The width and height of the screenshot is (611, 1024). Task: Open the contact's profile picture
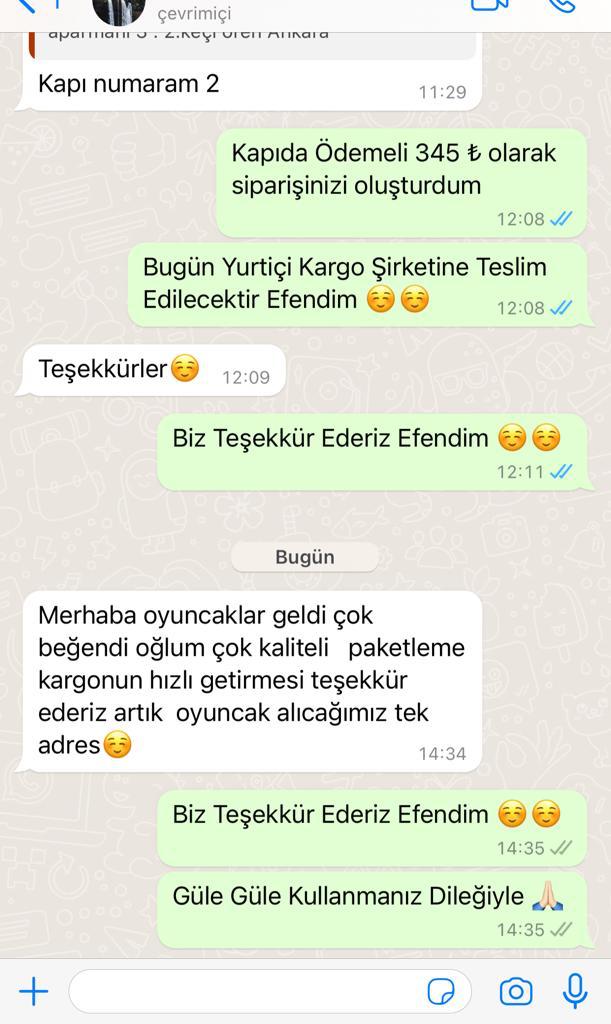[119, 9]
